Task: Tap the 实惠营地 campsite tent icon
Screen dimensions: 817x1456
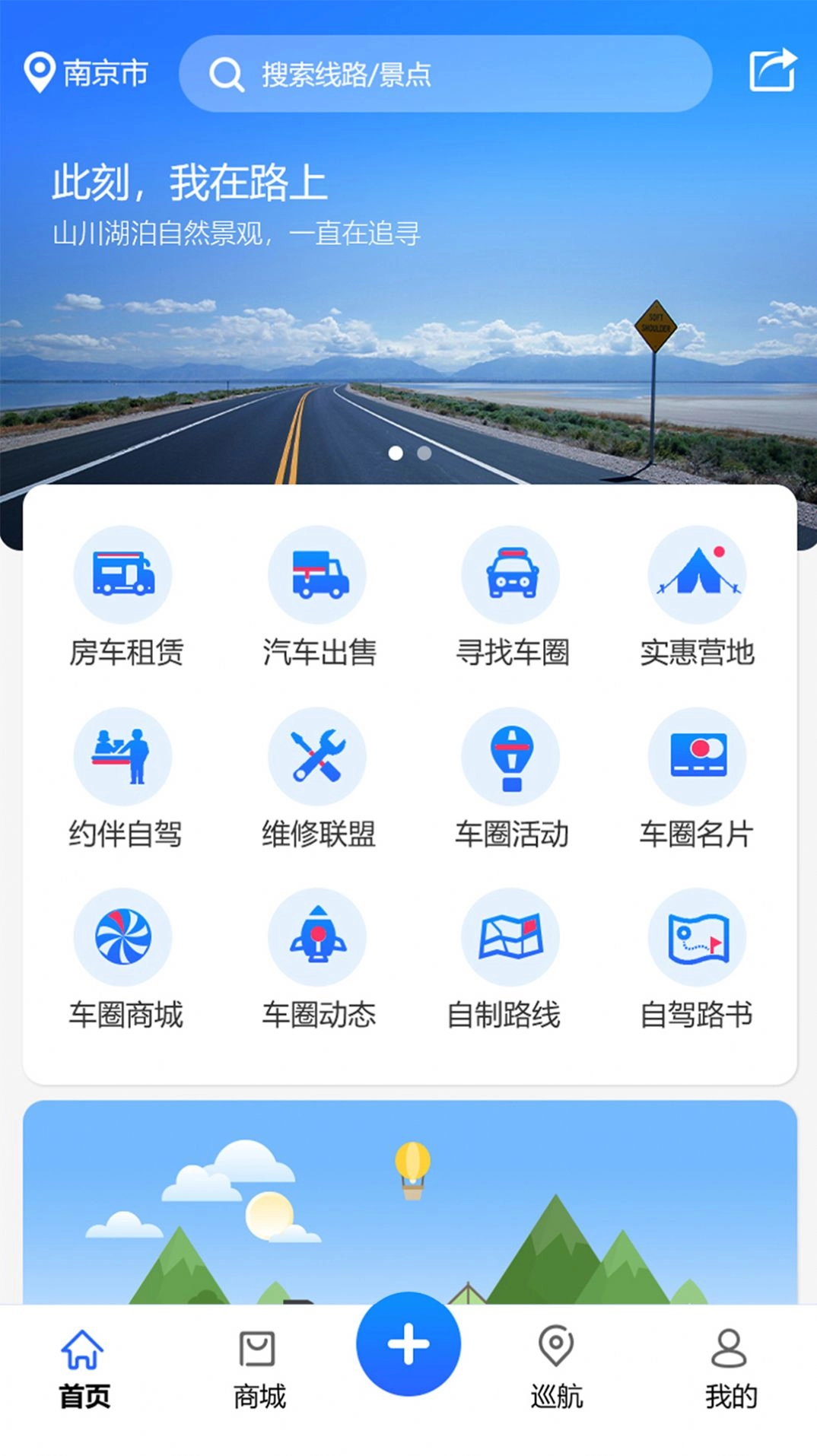Action: click(698, 575)
